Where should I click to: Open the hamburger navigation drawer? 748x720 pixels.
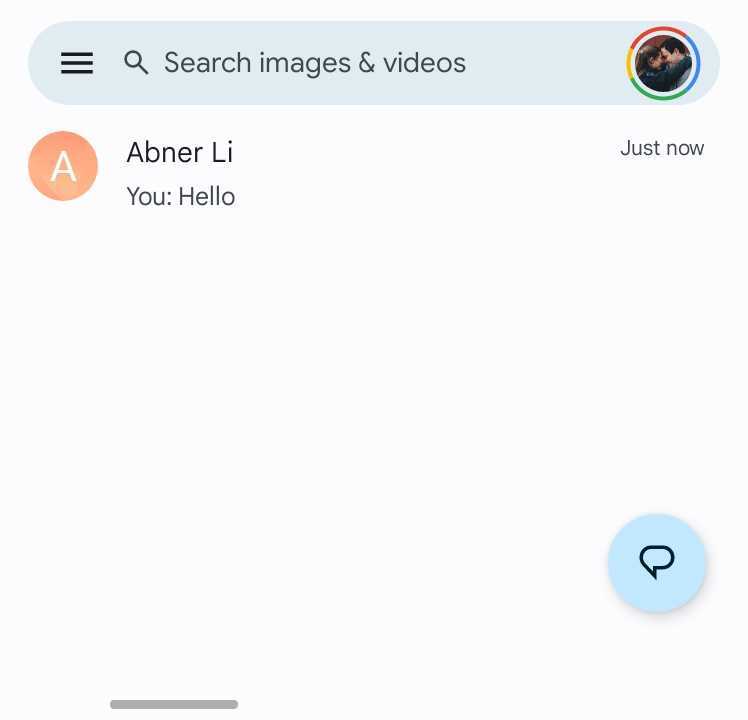[77, 63]
